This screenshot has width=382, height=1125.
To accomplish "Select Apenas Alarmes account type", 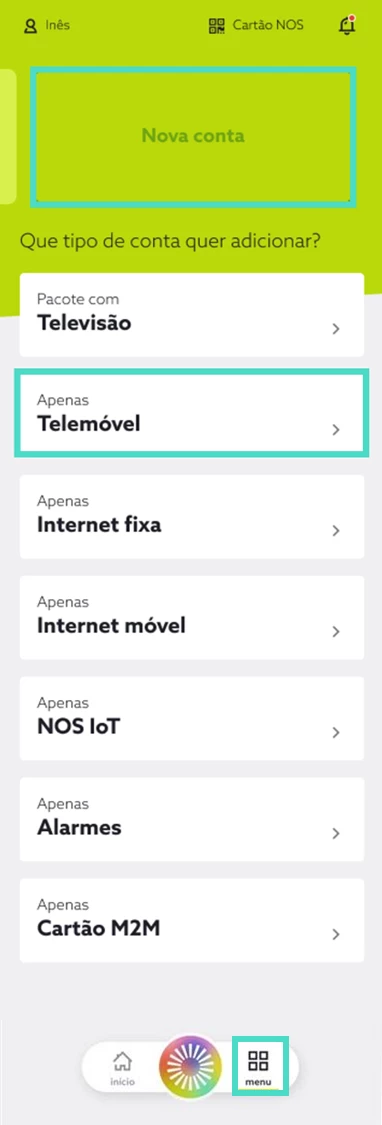I will [192, 819].
